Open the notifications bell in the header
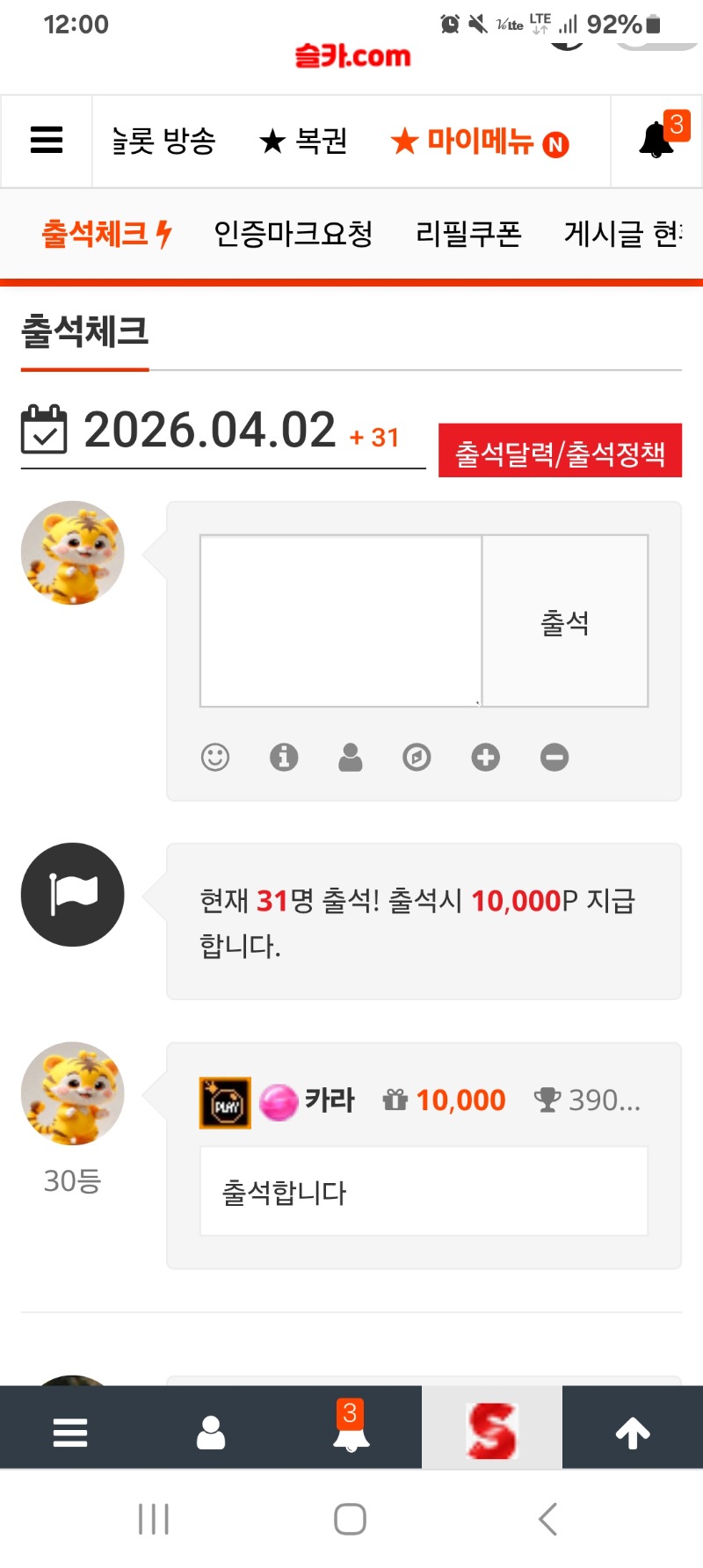Image resolution: width=703 pixels, height=1568 pixels. coord(657,141)
